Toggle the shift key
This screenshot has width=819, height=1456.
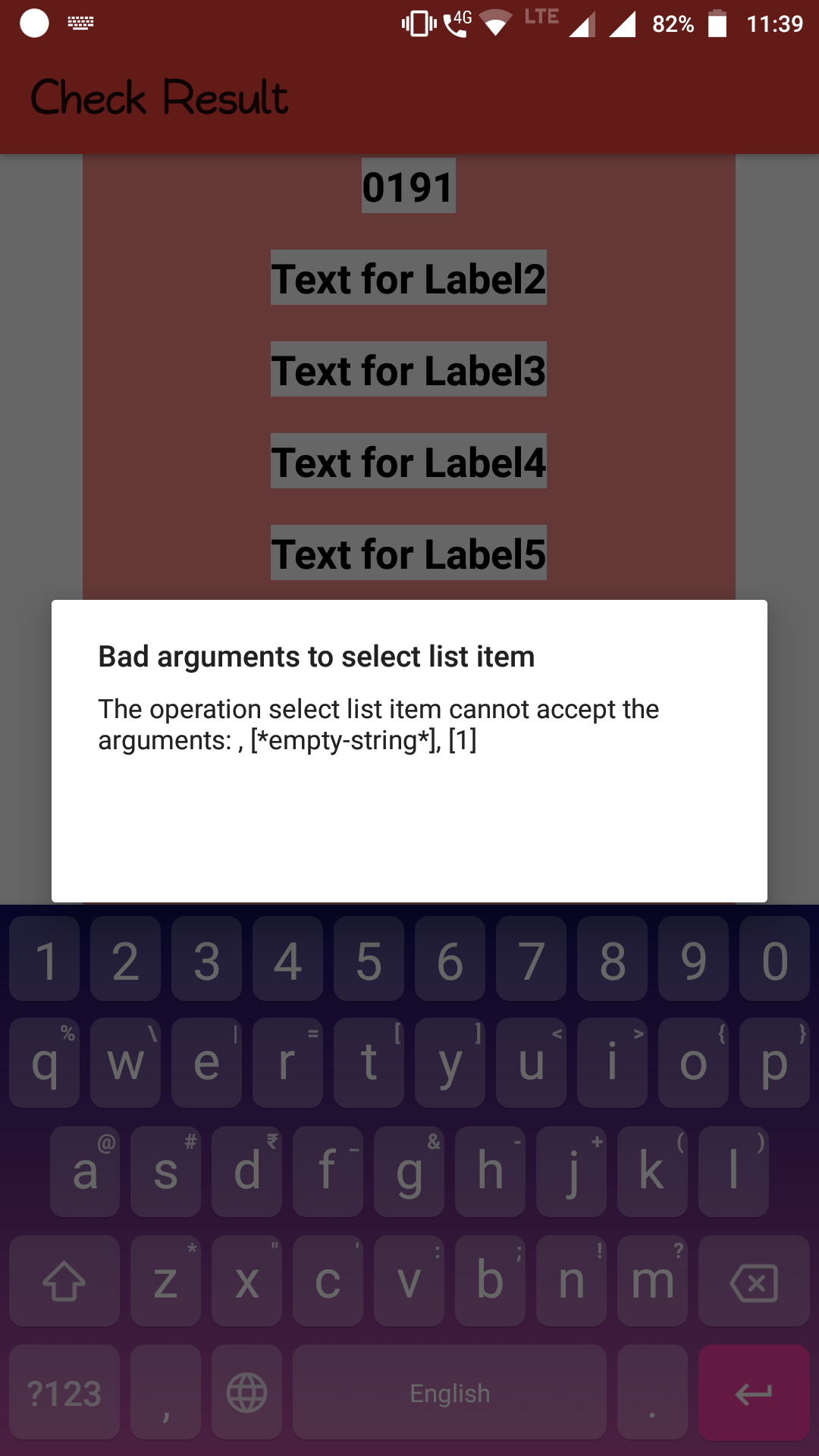point(64,1282)
